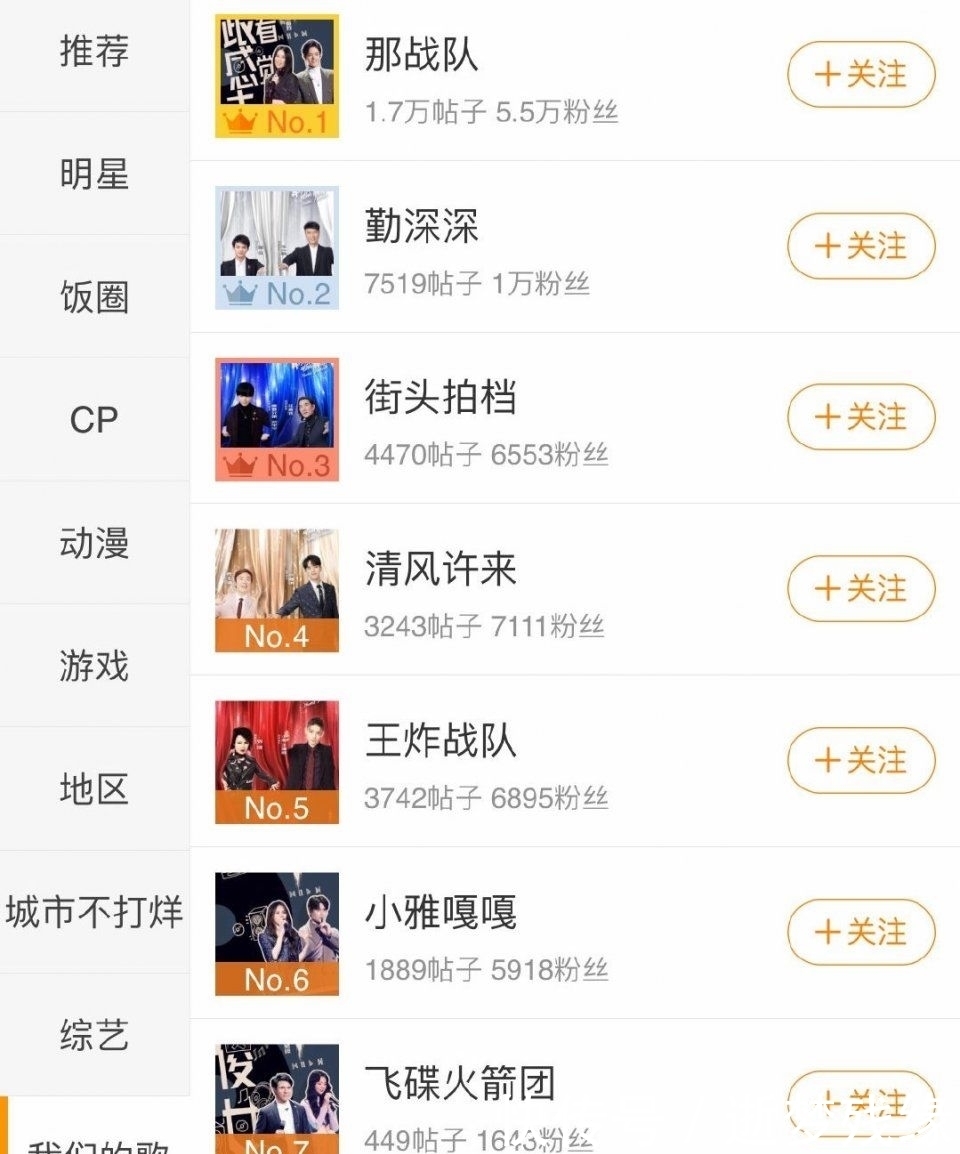Follow 王炸战队
The height and width of the screenshot is (1154, 960).
point(861,761)
